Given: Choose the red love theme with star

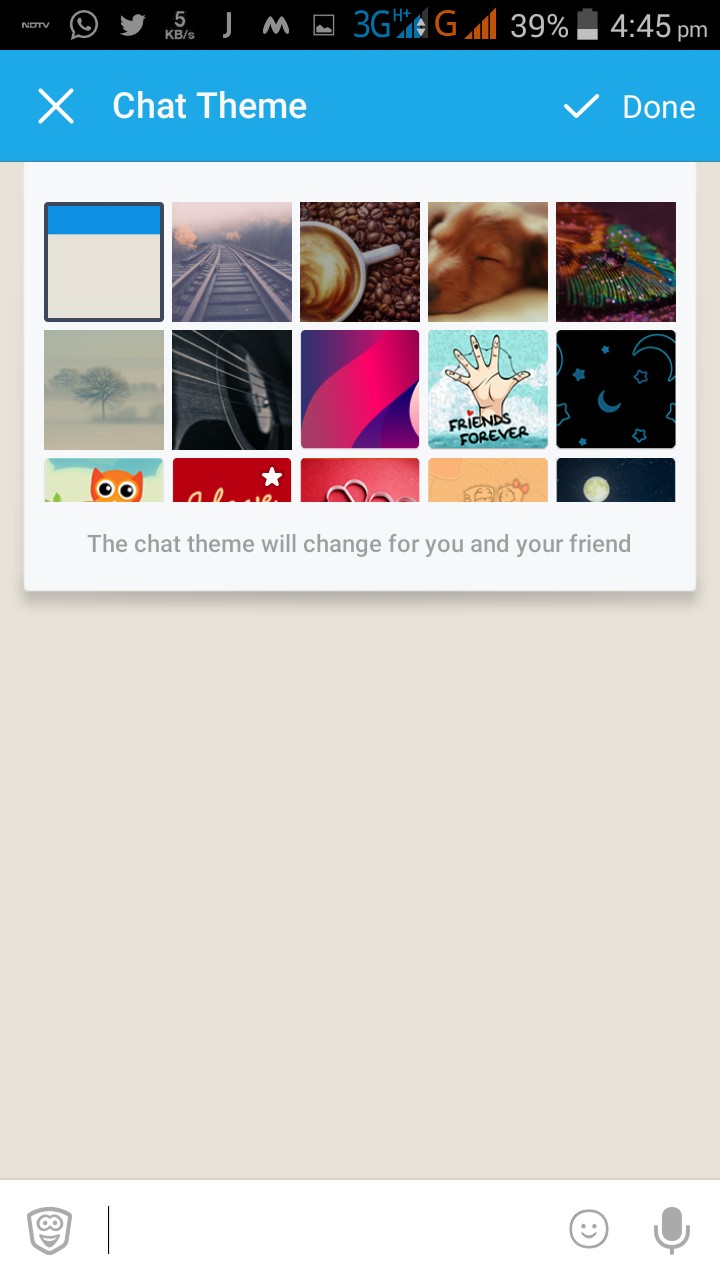Looking at the screenshot, I should click(232, 481).
